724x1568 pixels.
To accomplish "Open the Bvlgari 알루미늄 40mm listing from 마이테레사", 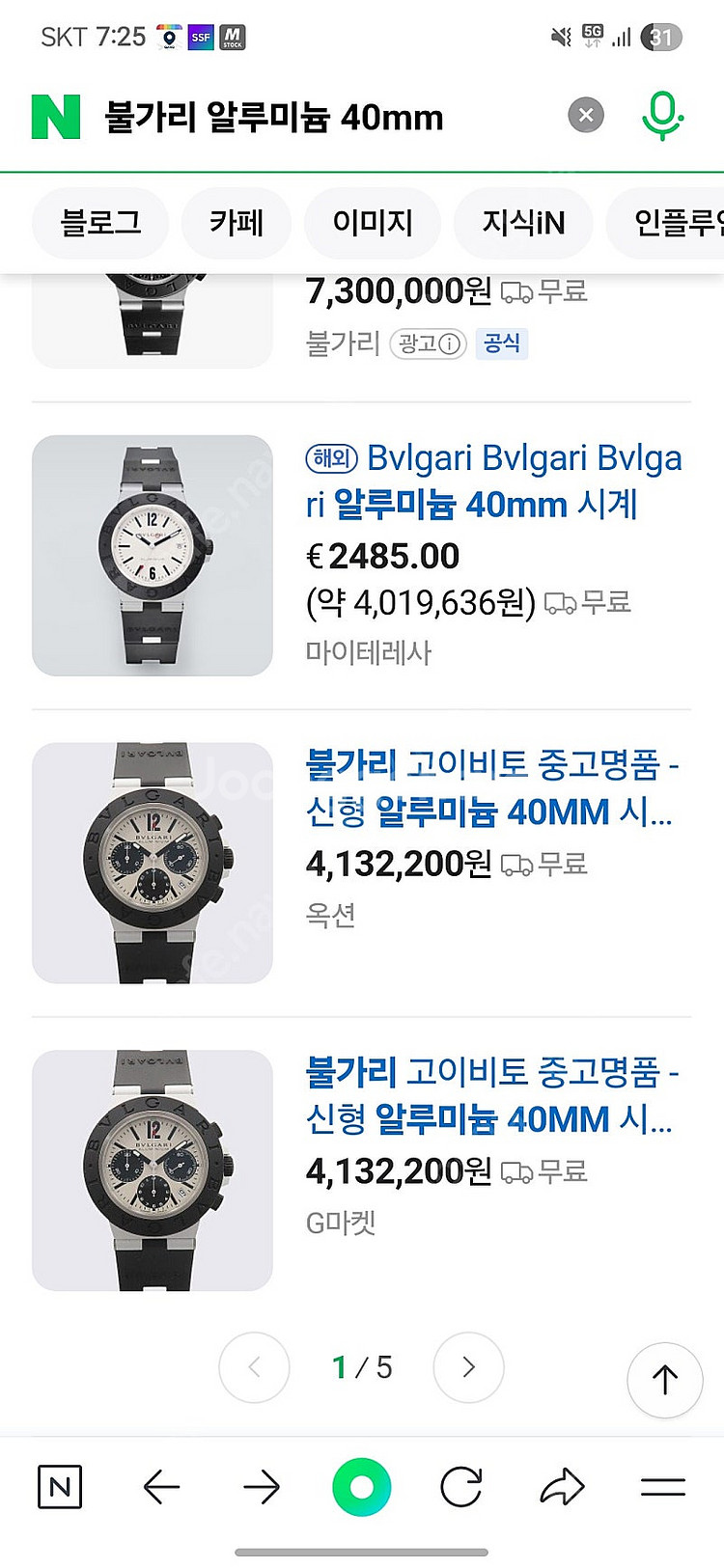I will tap(492, 482).
